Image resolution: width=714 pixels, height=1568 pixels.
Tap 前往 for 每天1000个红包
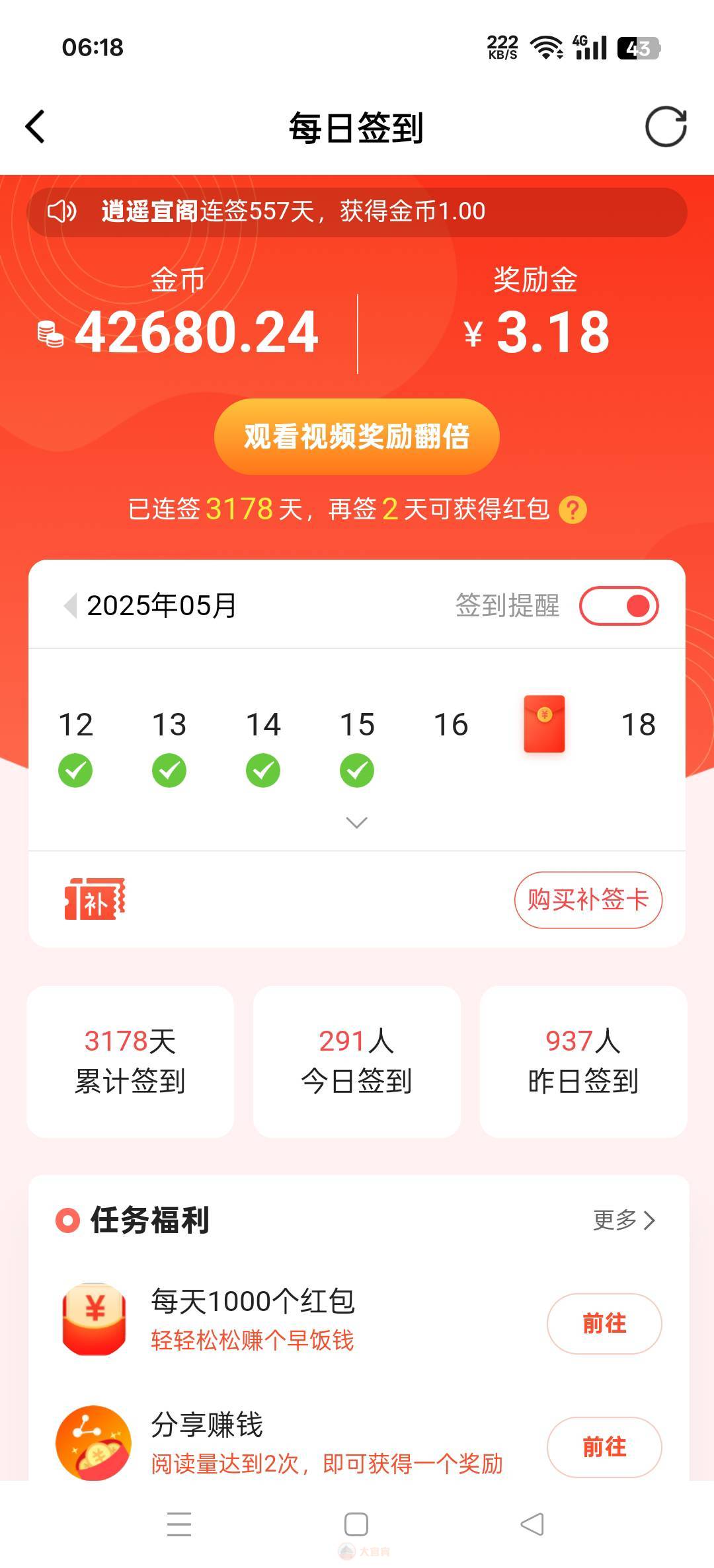604,1324
